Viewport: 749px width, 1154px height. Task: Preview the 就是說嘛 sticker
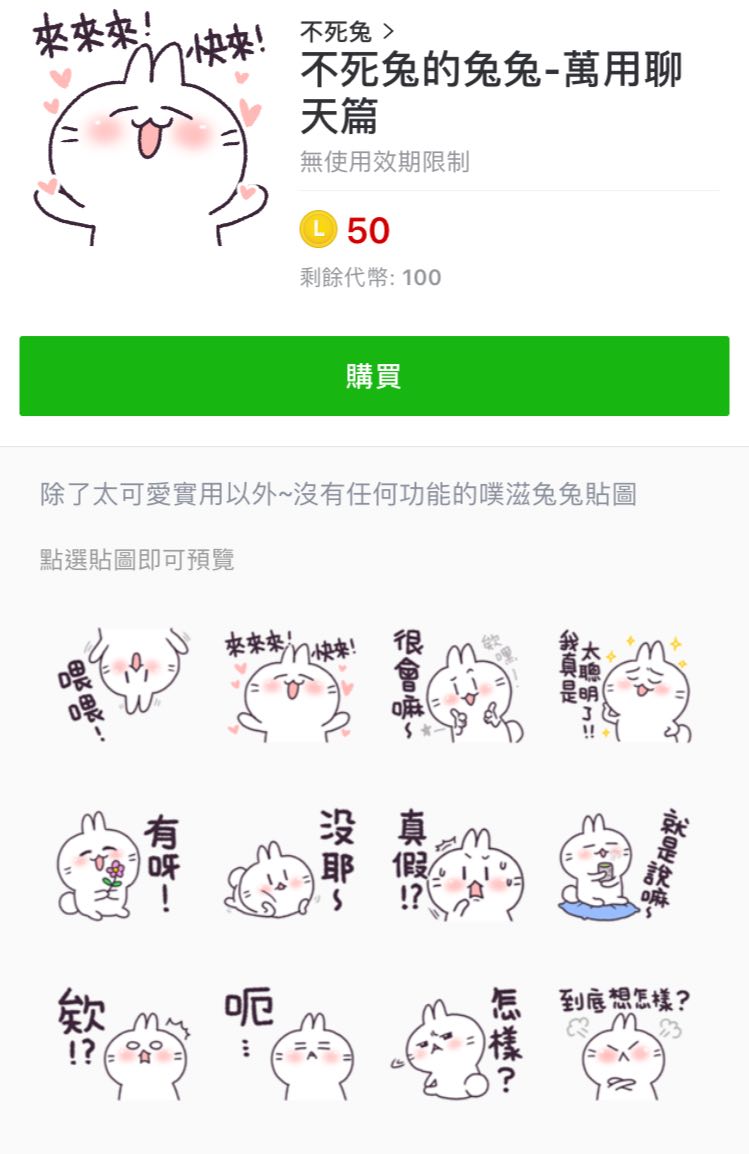(625, 865)
